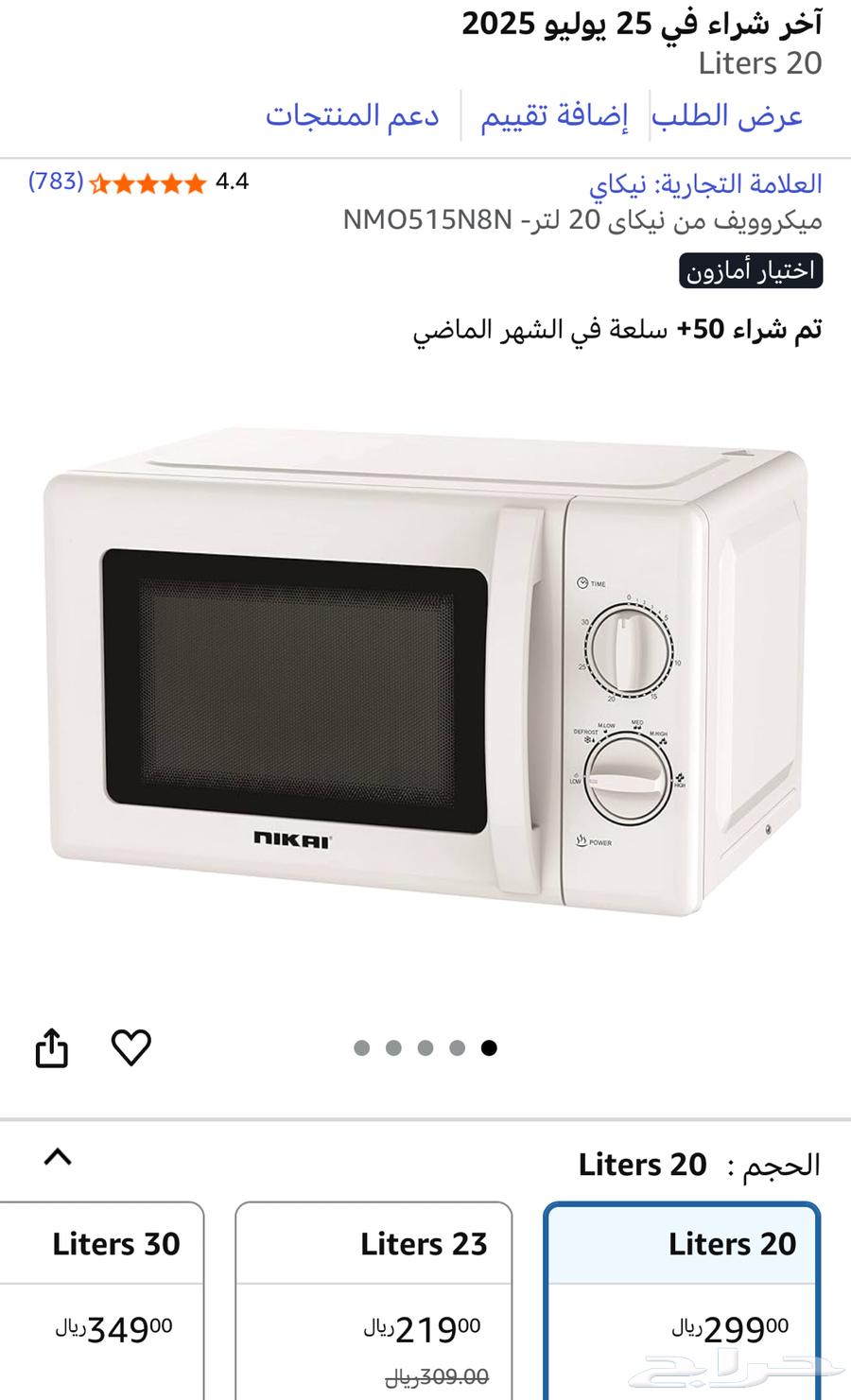
Task: Click the share icon below the product image
Action: 54,1047
